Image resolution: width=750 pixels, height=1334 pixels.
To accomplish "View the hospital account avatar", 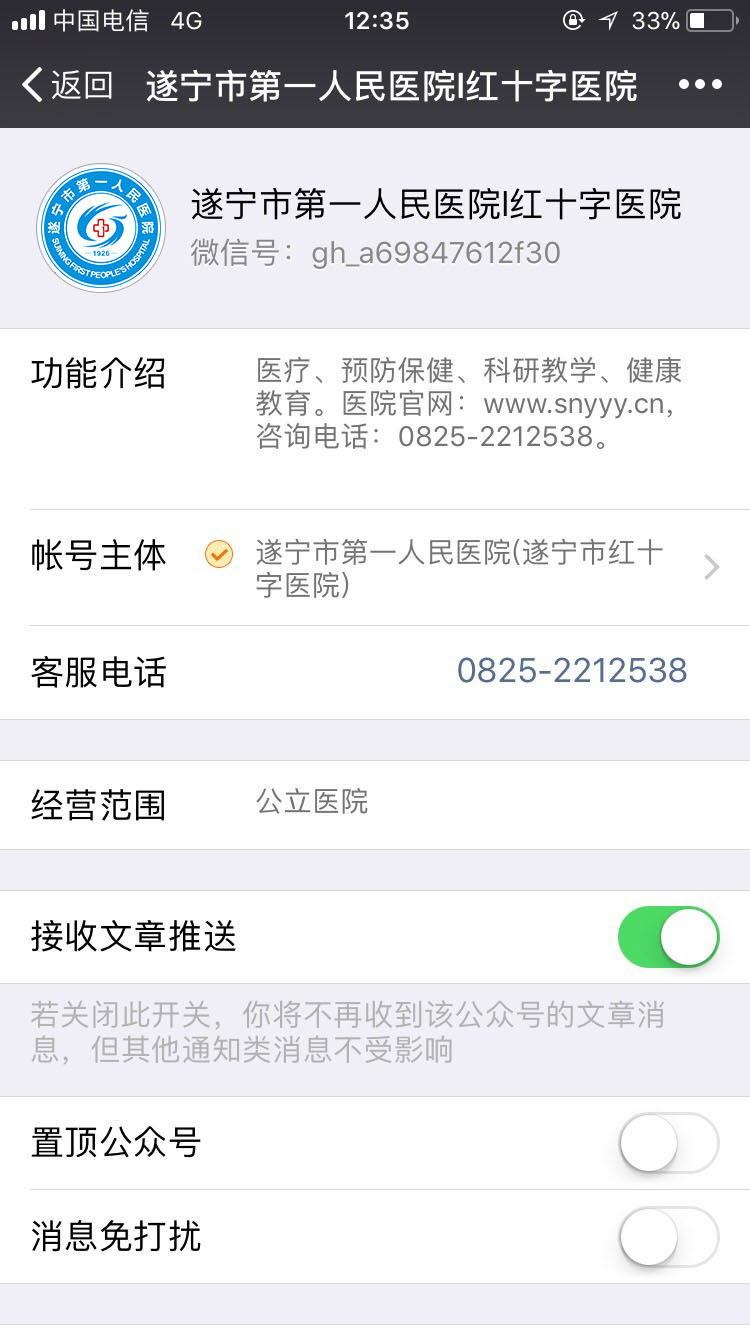I will pyautogui.click(x=101, y=228).
